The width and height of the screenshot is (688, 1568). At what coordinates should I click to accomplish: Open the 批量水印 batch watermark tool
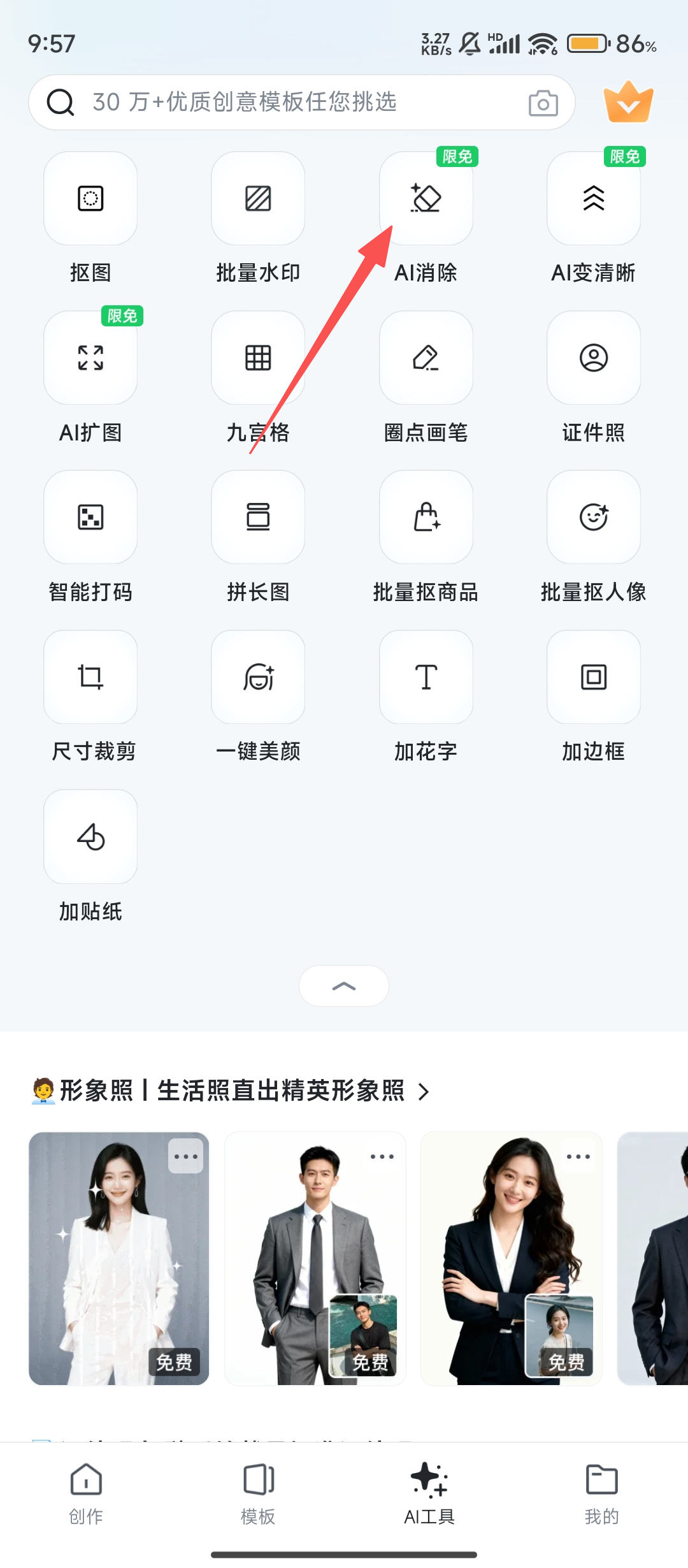click(258, 199)
